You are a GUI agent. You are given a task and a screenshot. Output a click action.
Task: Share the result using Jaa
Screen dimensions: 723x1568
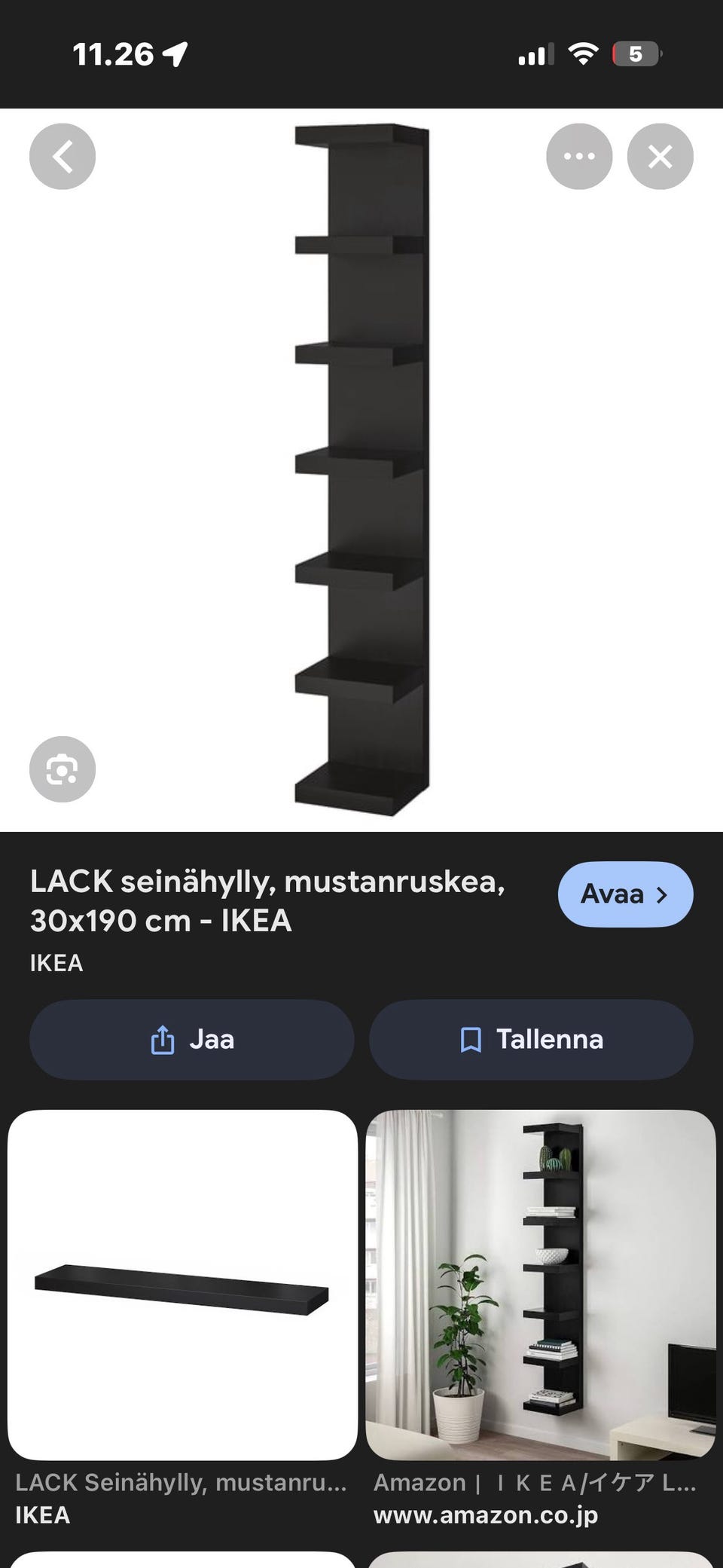191,1039
